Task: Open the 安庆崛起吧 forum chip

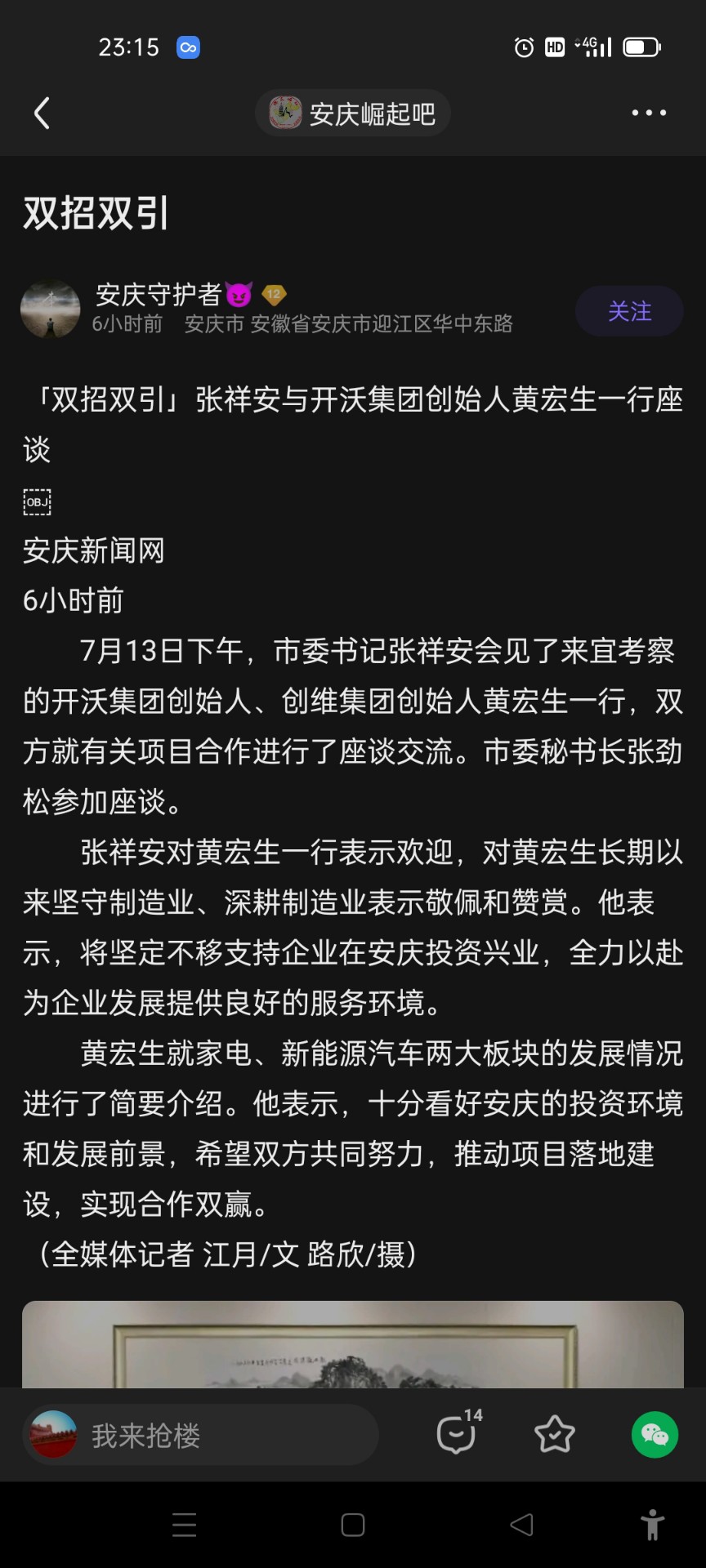Action: pyautogui.click(x=353, y=114)
